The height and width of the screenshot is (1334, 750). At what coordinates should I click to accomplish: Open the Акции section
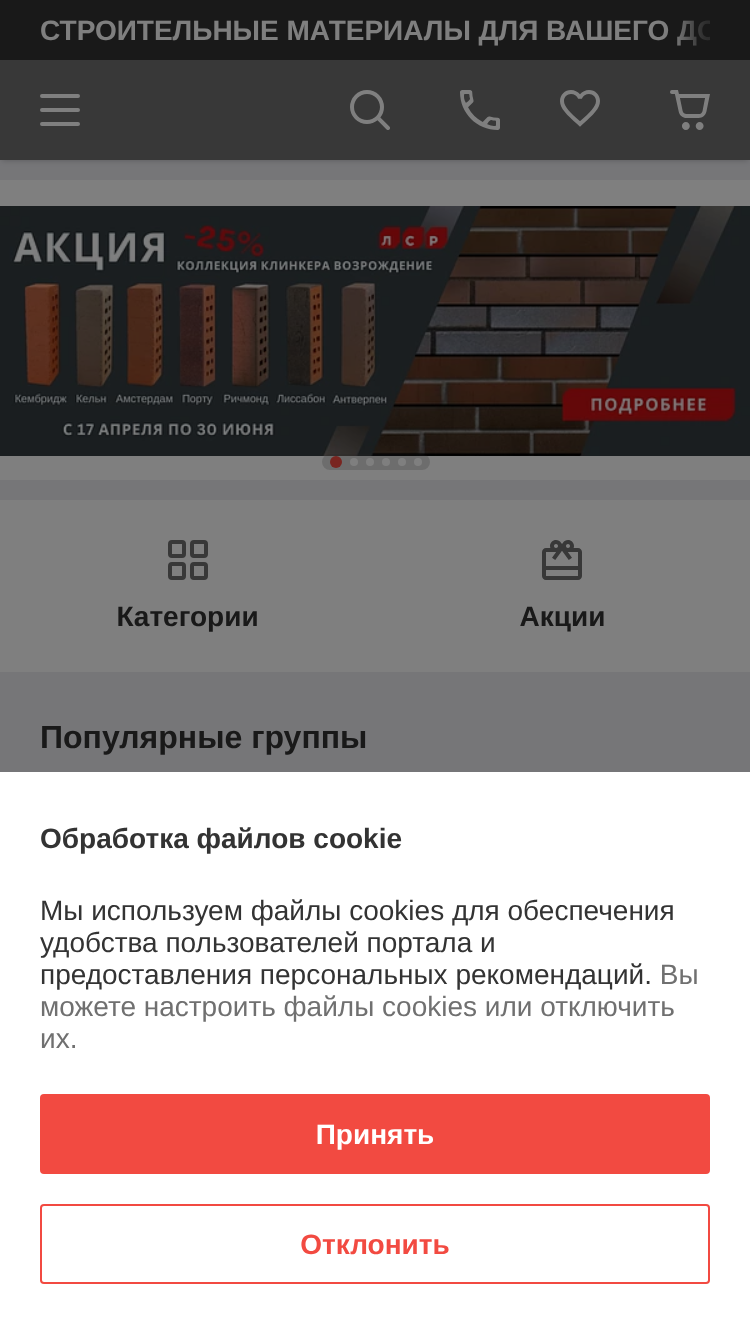pyautogui.click(x=562, y=586)
